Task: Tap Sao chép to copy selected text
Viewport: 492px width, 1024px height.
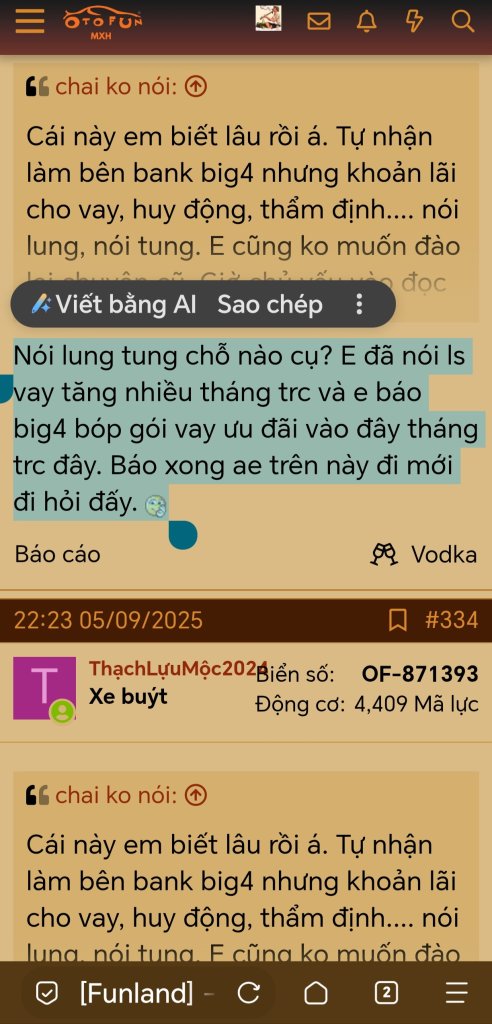Action: tap(270, 304)
